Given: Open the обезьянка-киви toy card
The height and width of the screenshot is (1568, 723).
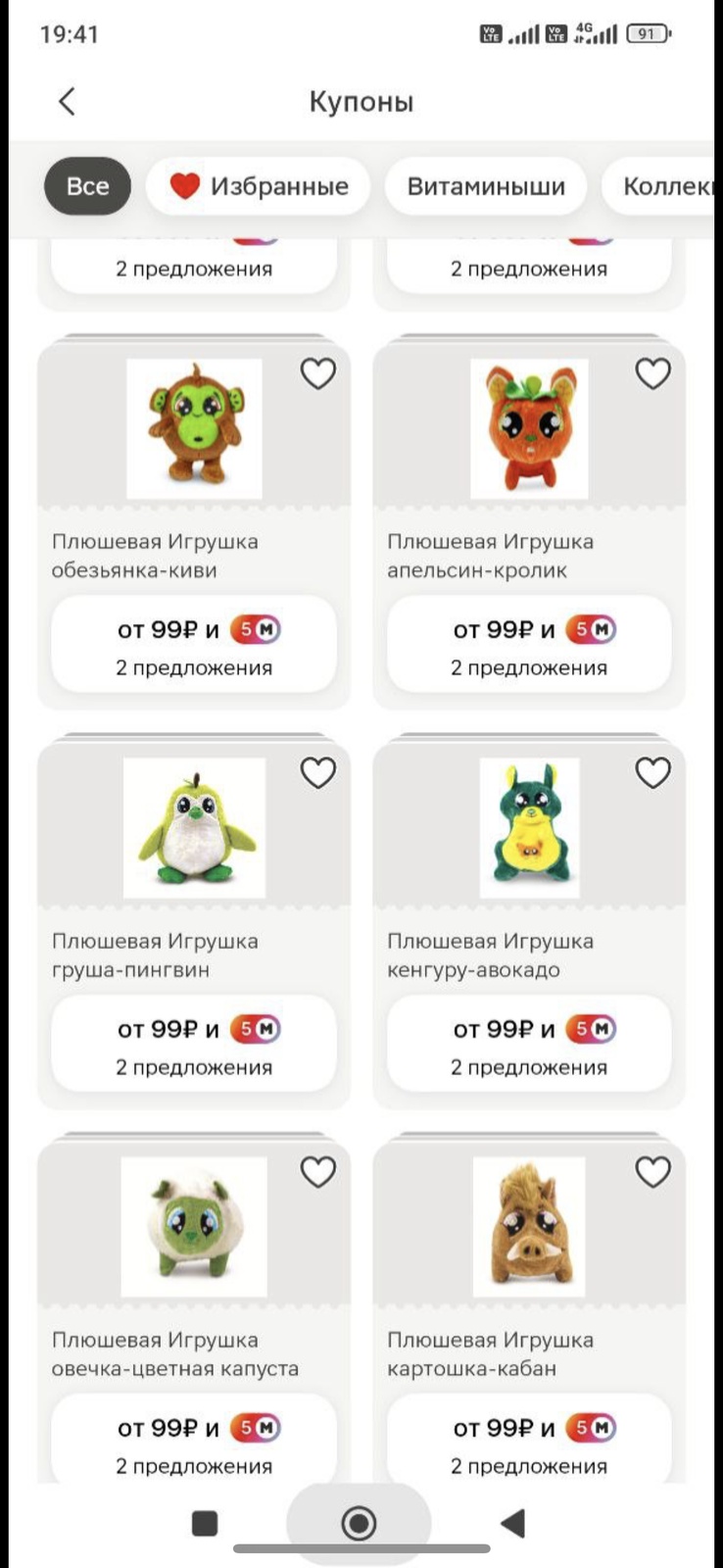Looking at the screenshot, I should pos(194,429).
